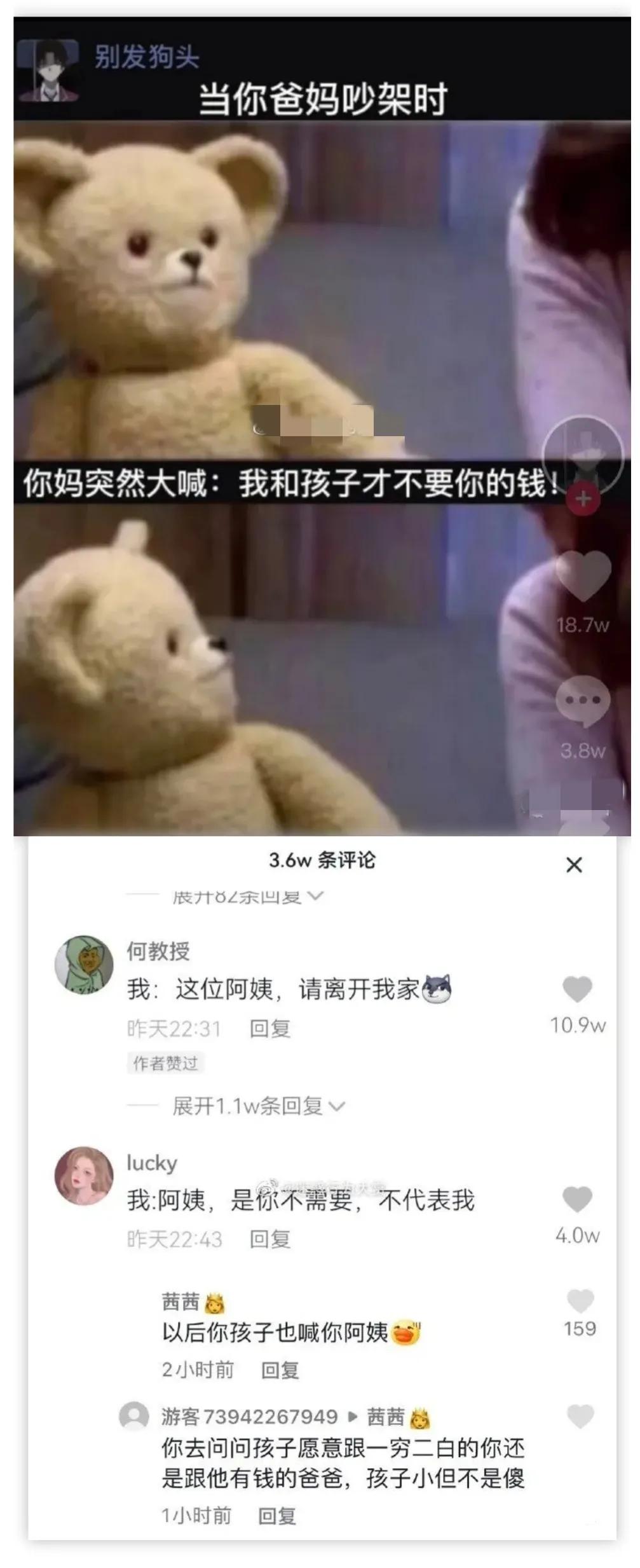The image size is (640, 1568).
Task: Like lucky's comment heart
Action: [x=576, y=1194]
